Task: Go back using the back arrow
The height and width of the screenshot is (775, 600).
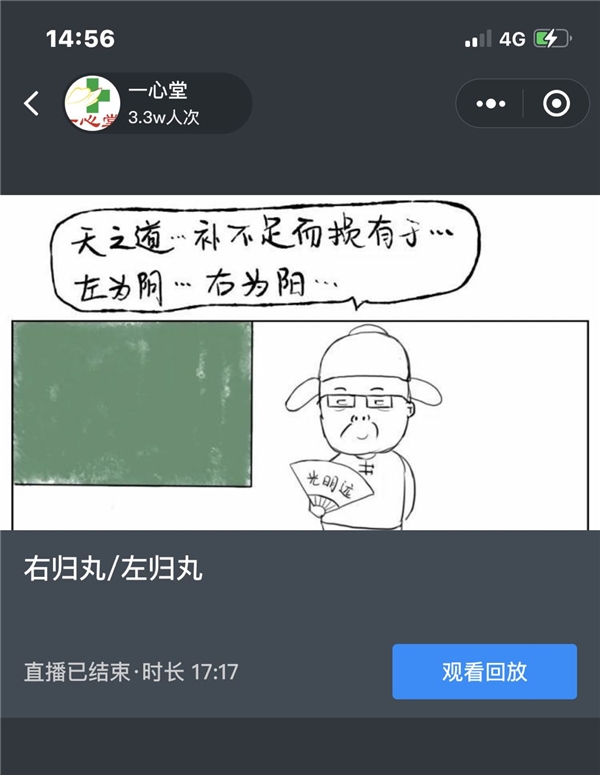Action: (x=32, y=103)
